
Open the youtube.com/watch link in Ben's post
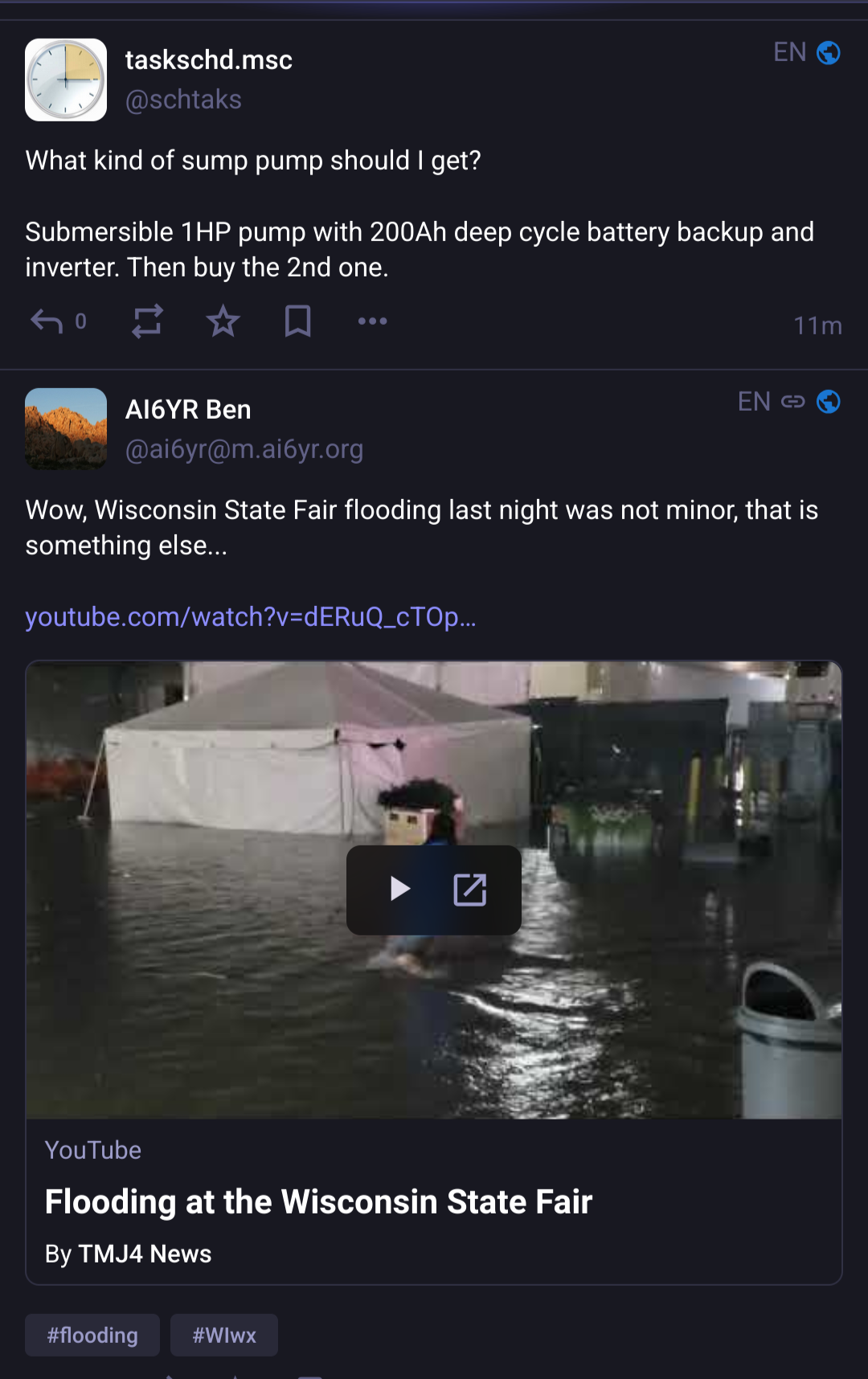[x=251, y=617]
